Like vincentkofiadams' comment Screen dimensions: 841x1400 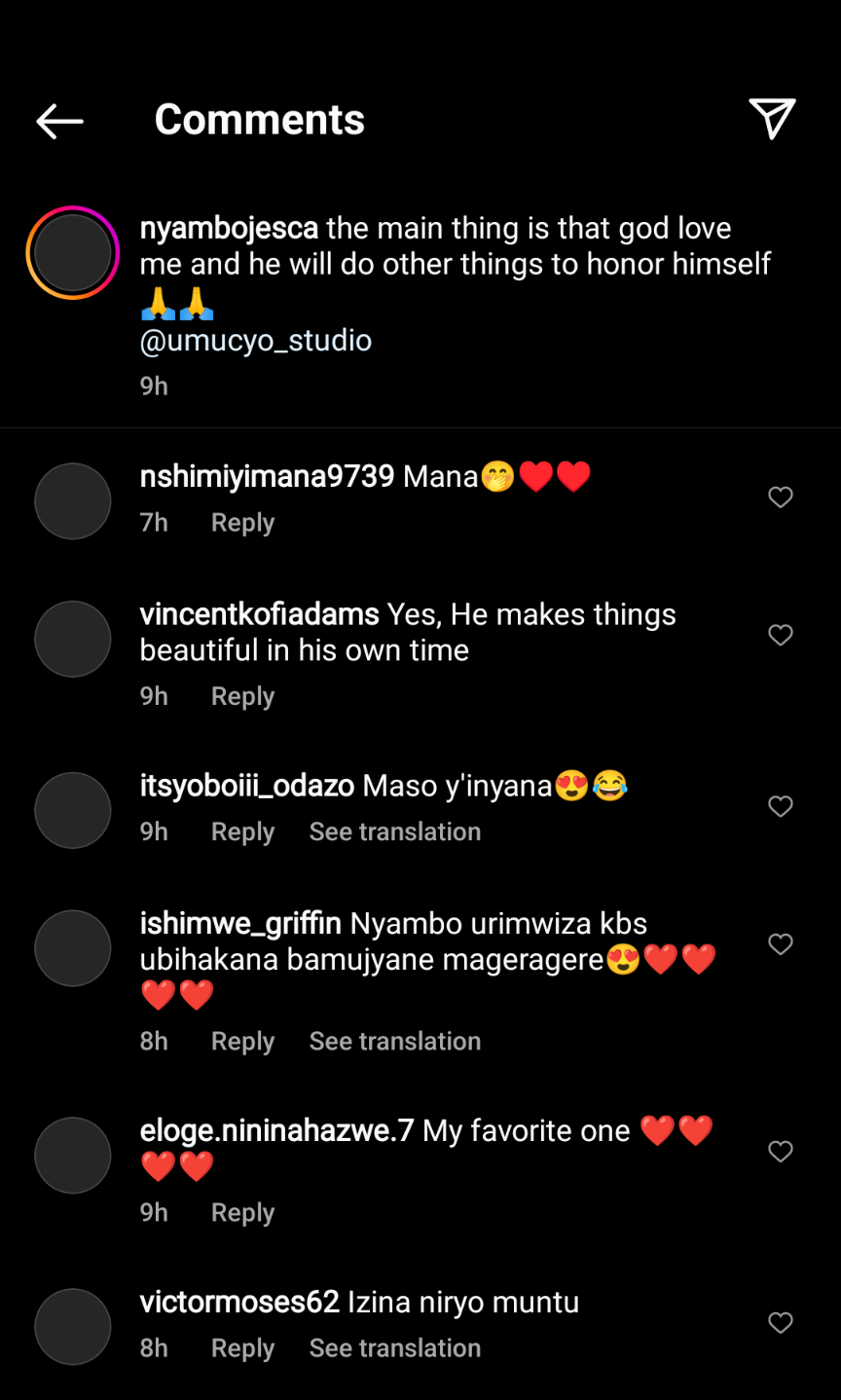point(780,636)
